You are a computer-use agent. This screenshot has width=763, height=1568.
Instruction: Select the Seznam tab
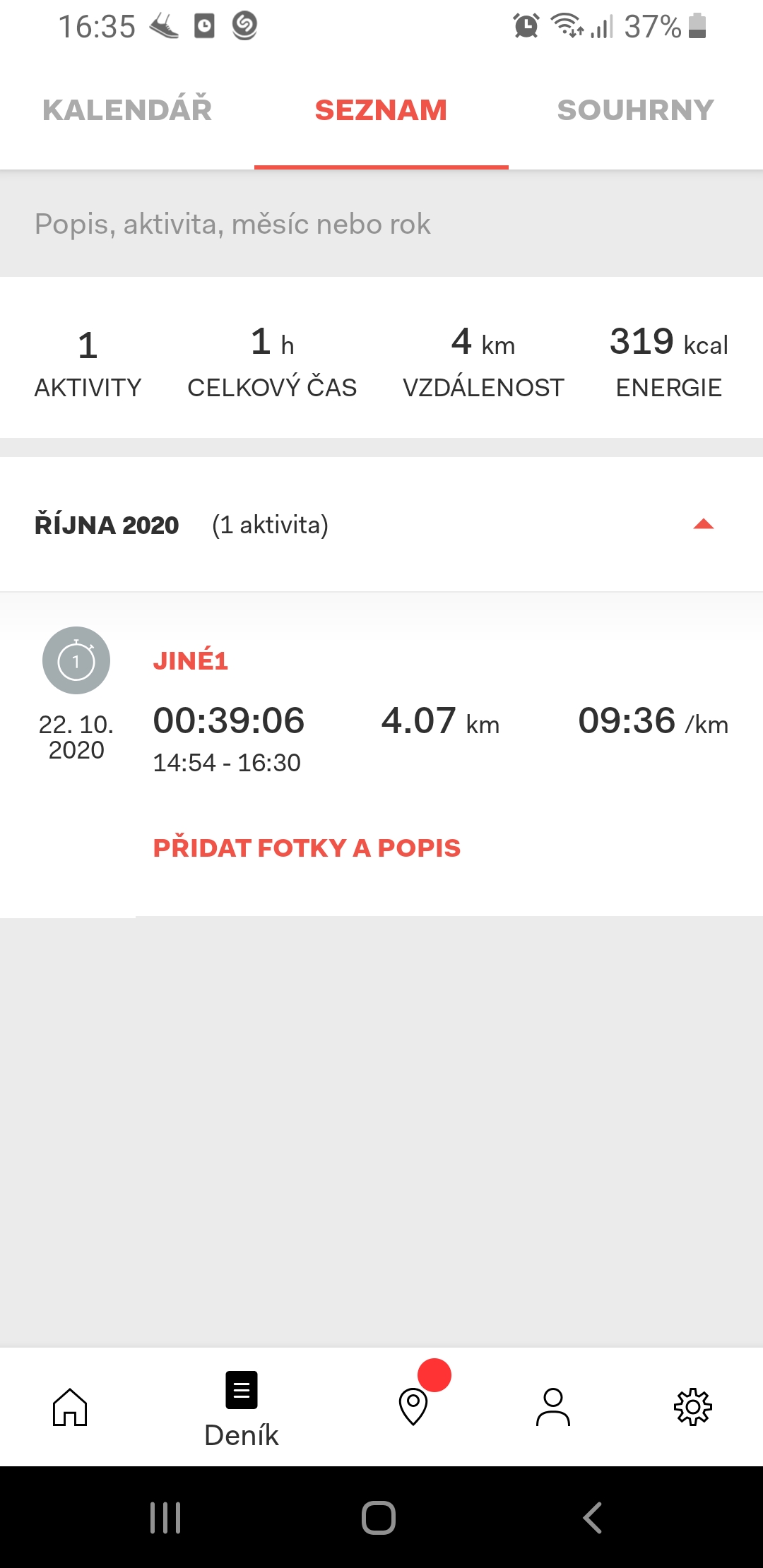(x=381, y=110)
